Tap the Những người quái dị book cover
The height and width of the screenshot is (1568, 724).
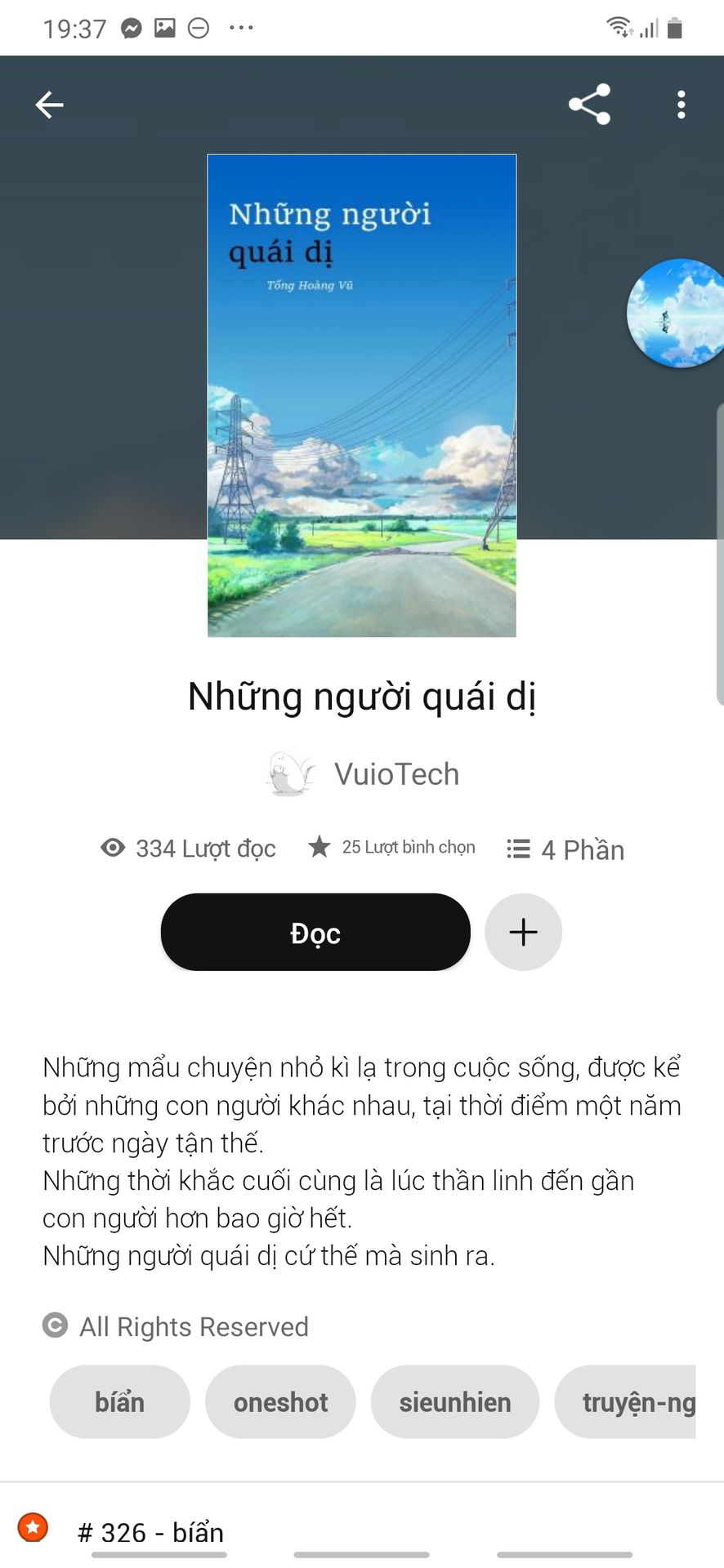point(362,395)
